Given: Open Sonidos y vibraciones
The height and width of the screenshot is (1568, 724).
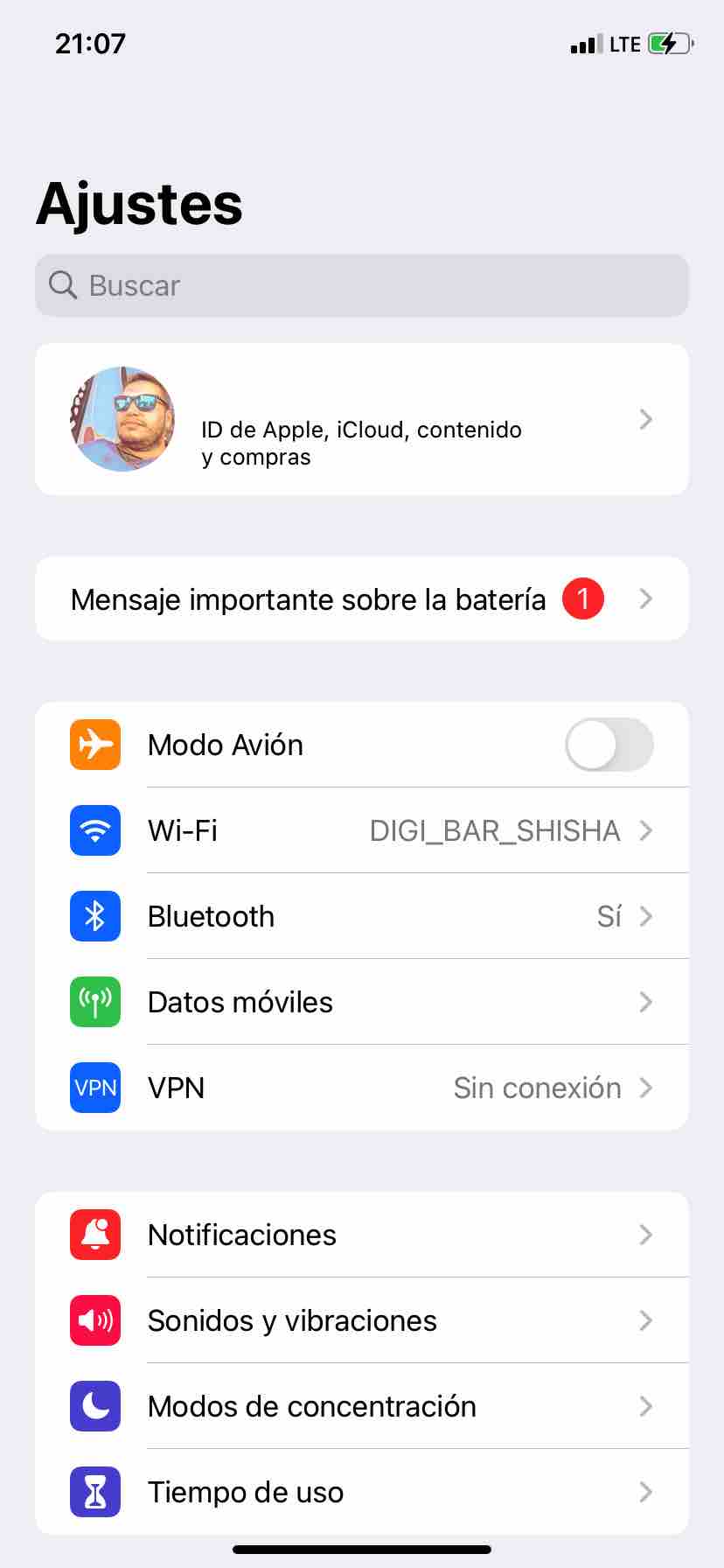Looking at the screenshot, I should tap(362, 1320).
